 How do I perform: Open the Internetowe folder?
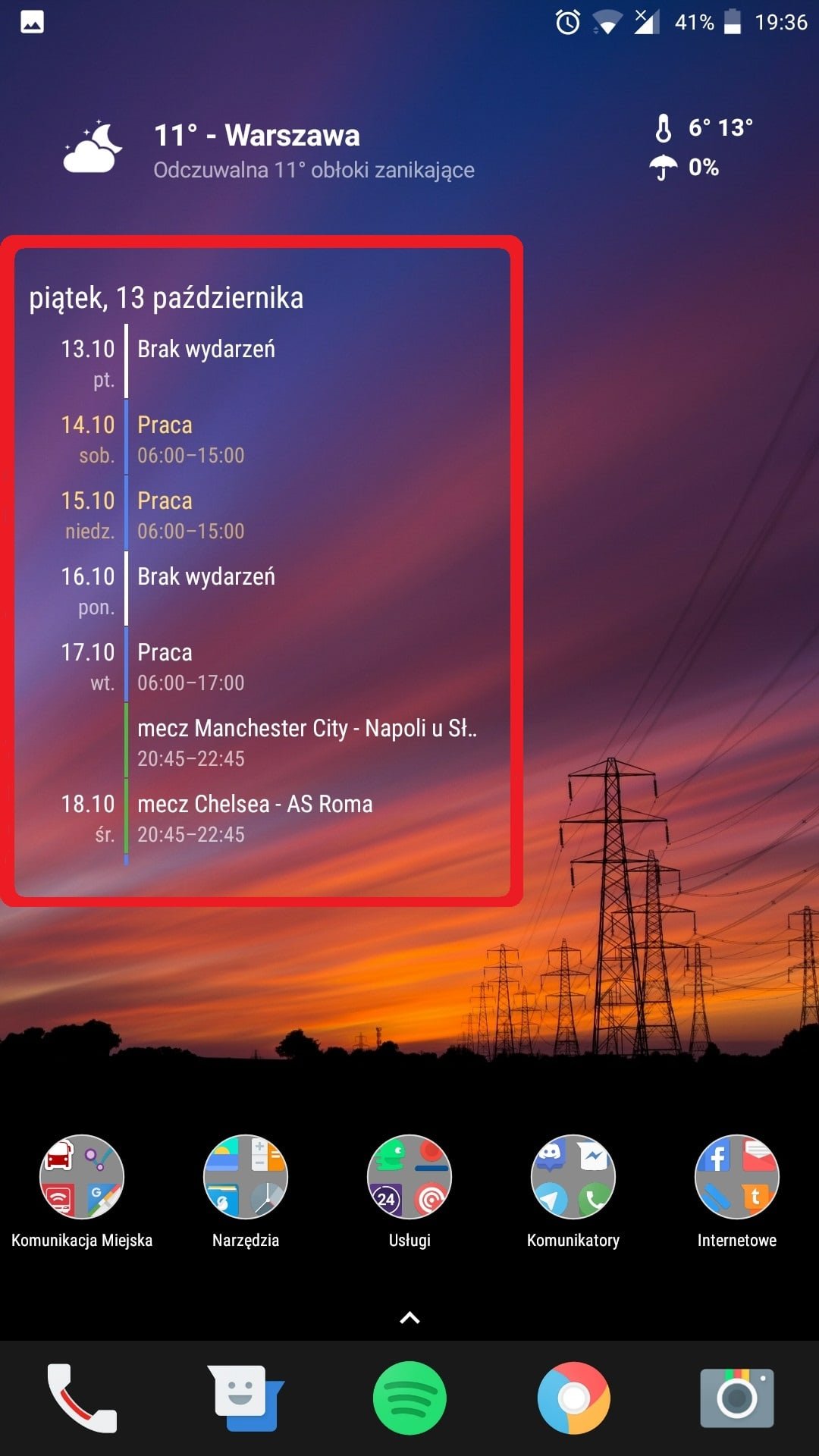tap(737, 1191)
